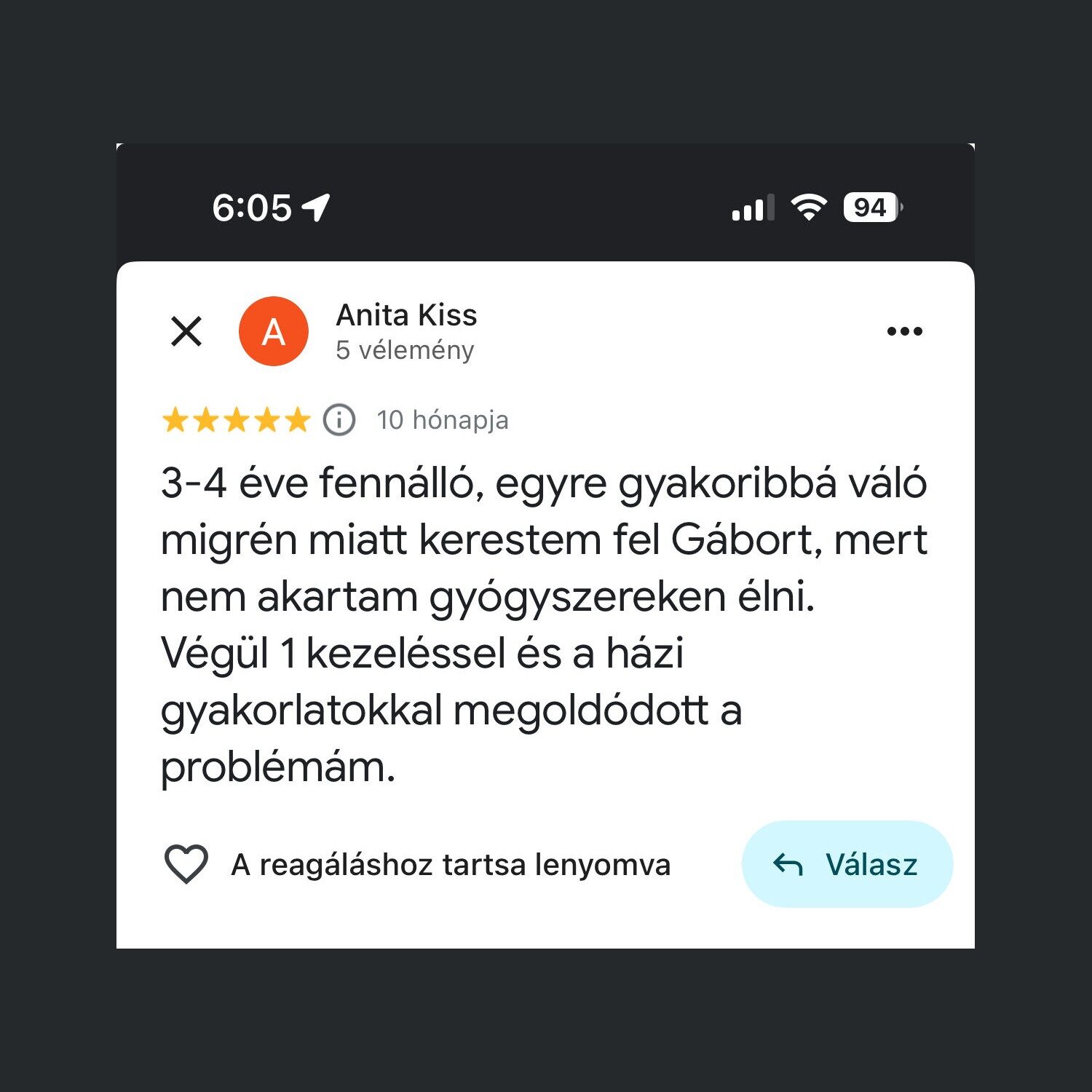Open Anita Kiss's profile avatar
Image resolution: width=1092 pixels, height=1092 pixels.
(273, 332)
